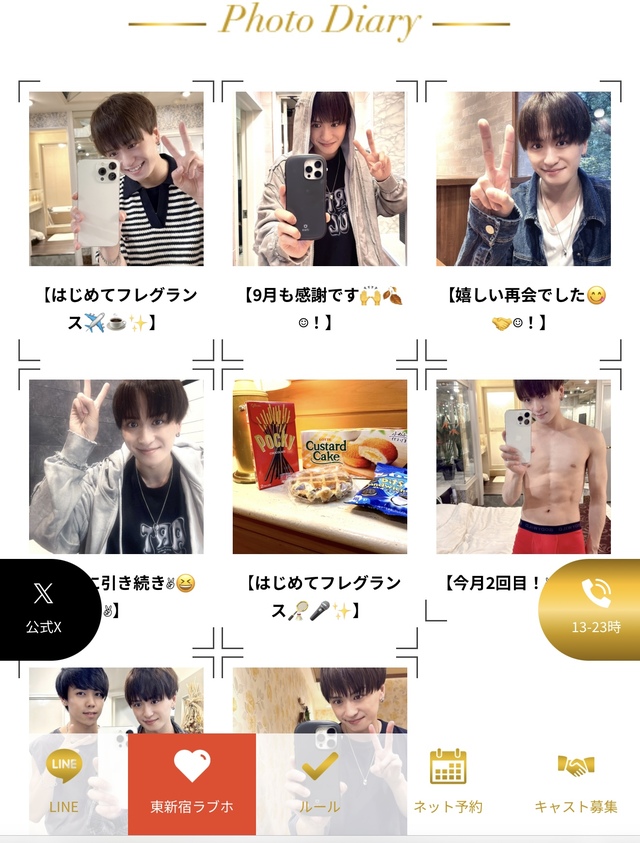
Task: Open the official X account button
Action: 44,608
